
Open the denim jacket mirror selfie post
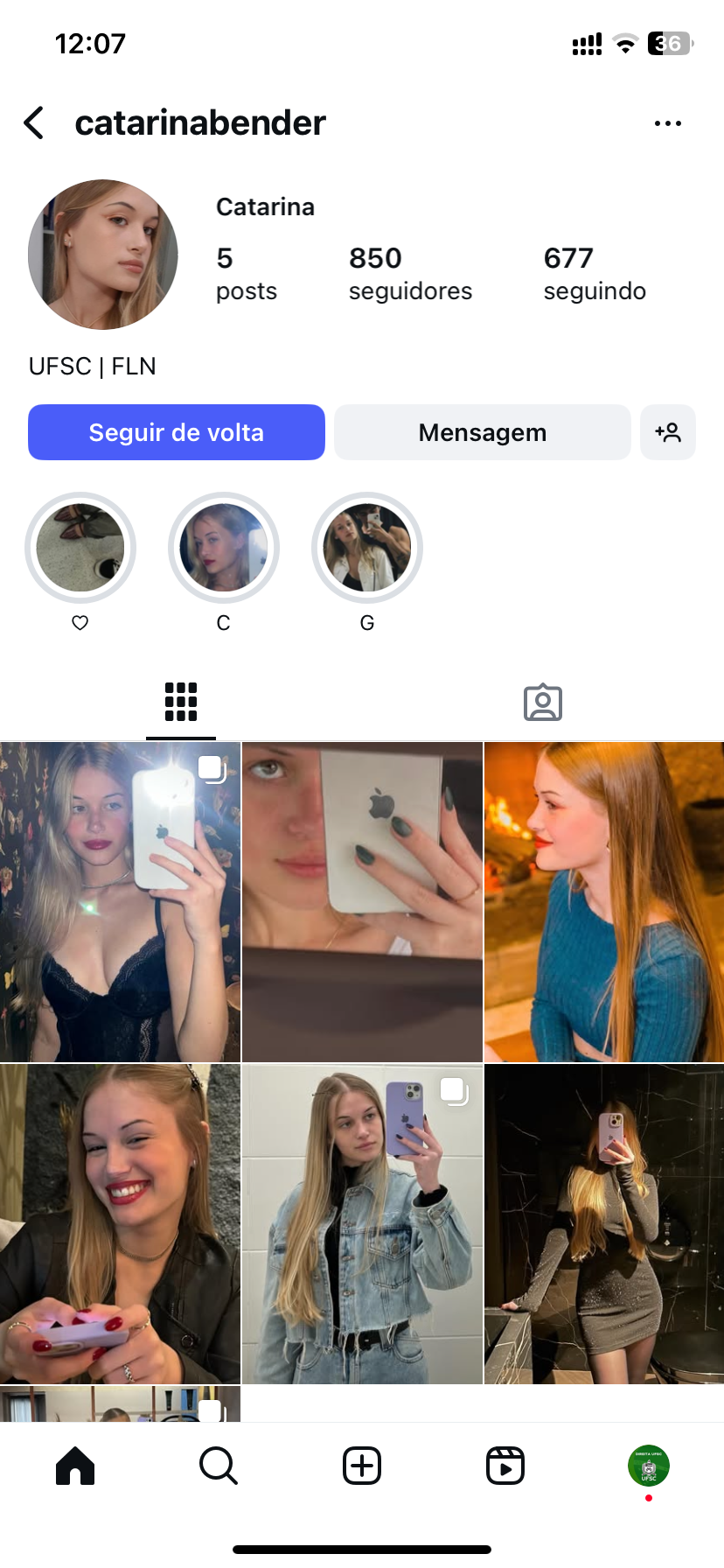pos(362,1223)
